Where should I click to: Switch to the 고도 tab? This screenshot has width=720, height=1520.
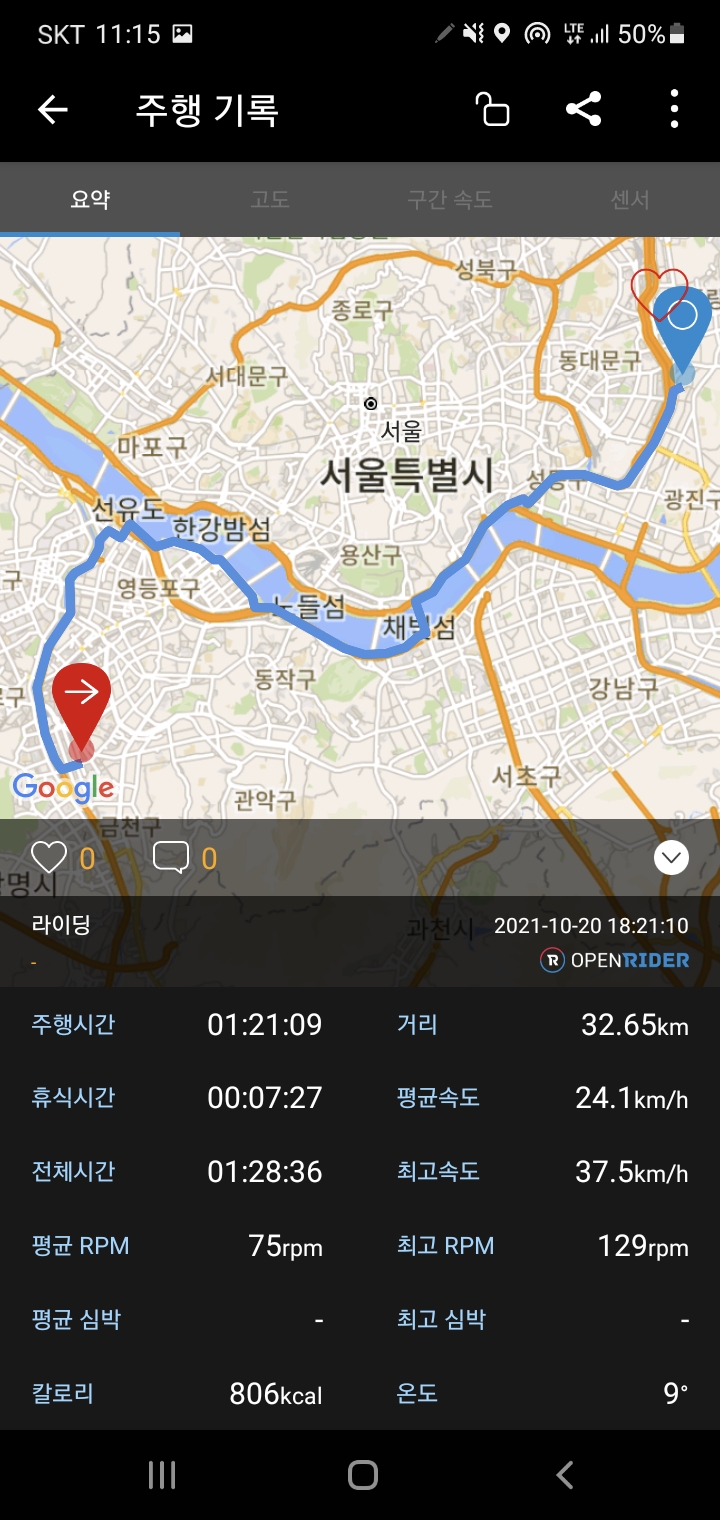270,199
